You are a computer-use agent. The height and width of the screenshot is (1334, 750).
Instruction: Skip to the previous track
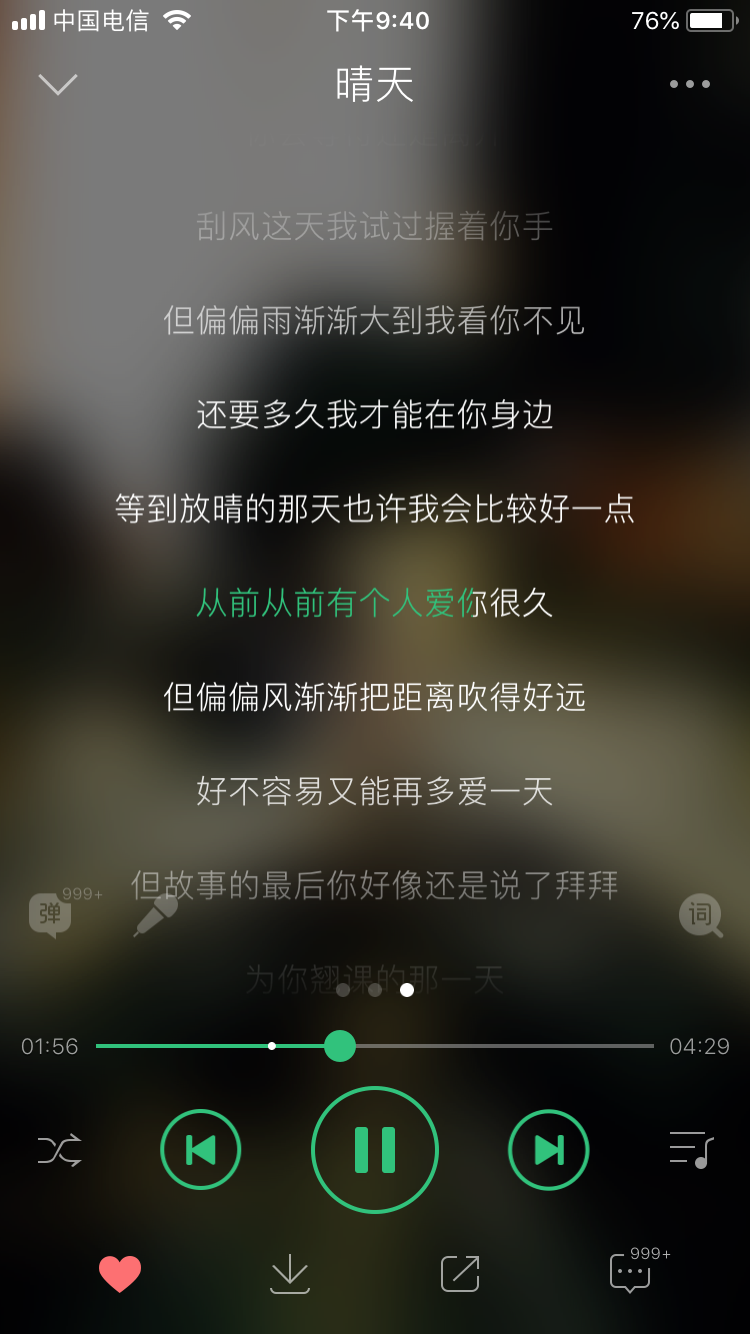pos(201,1150)
